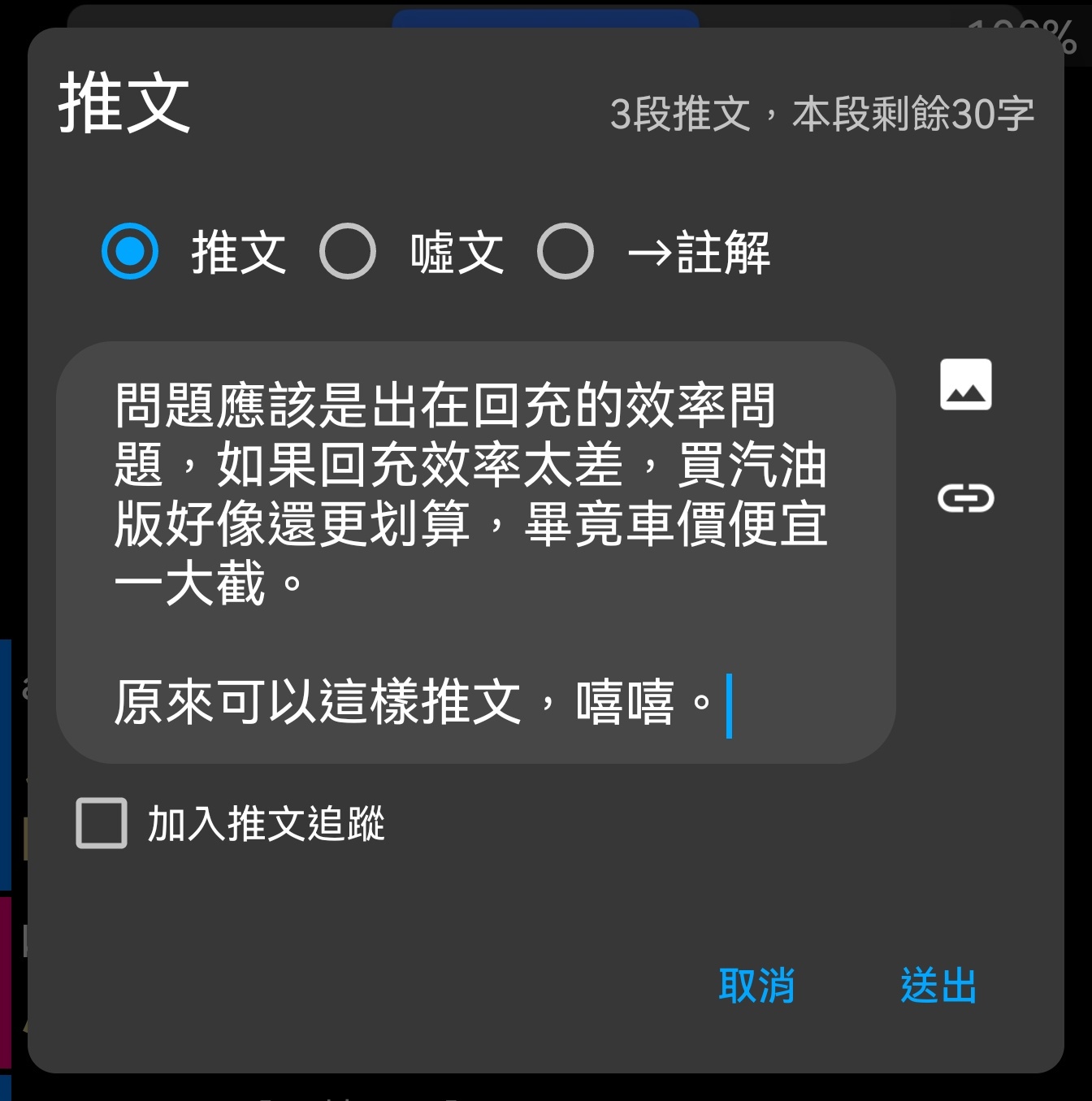Viewport: 1092px width, 1101px height.
Task: Select the 推文 radio option
Action: (130, 251)
